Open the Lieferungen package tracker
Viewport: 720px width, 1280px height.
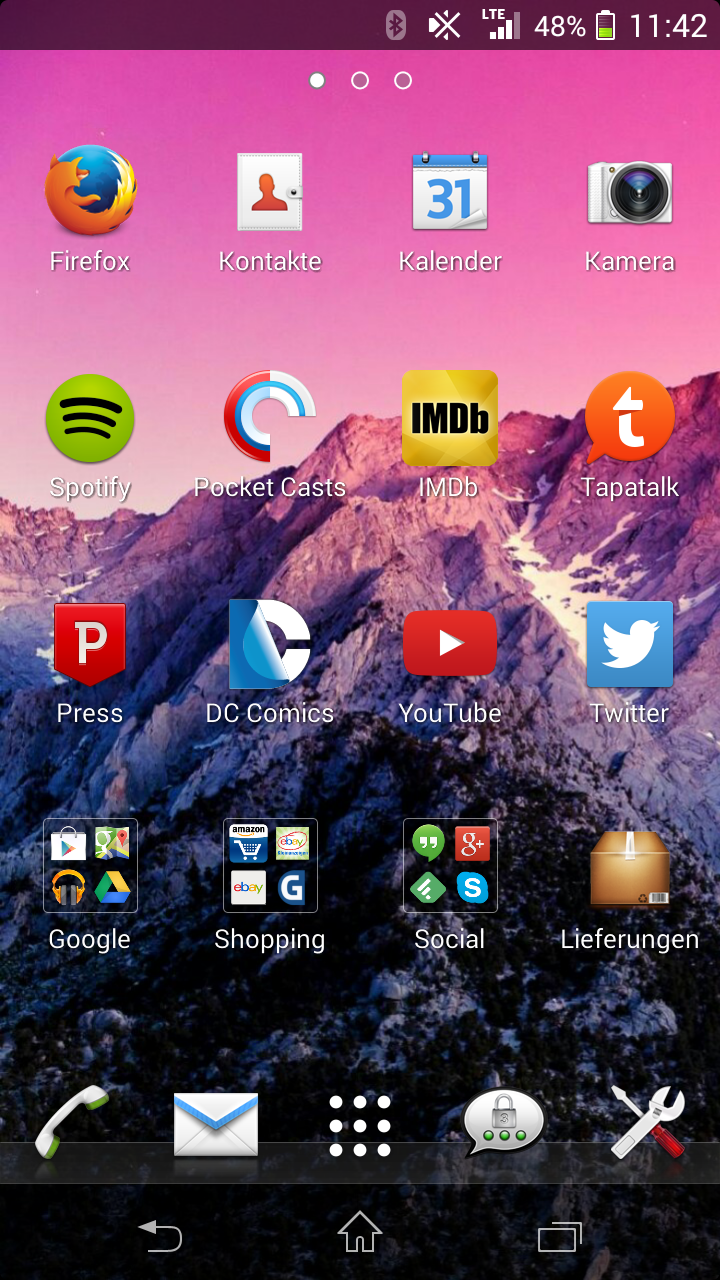[x=630, y=868]
